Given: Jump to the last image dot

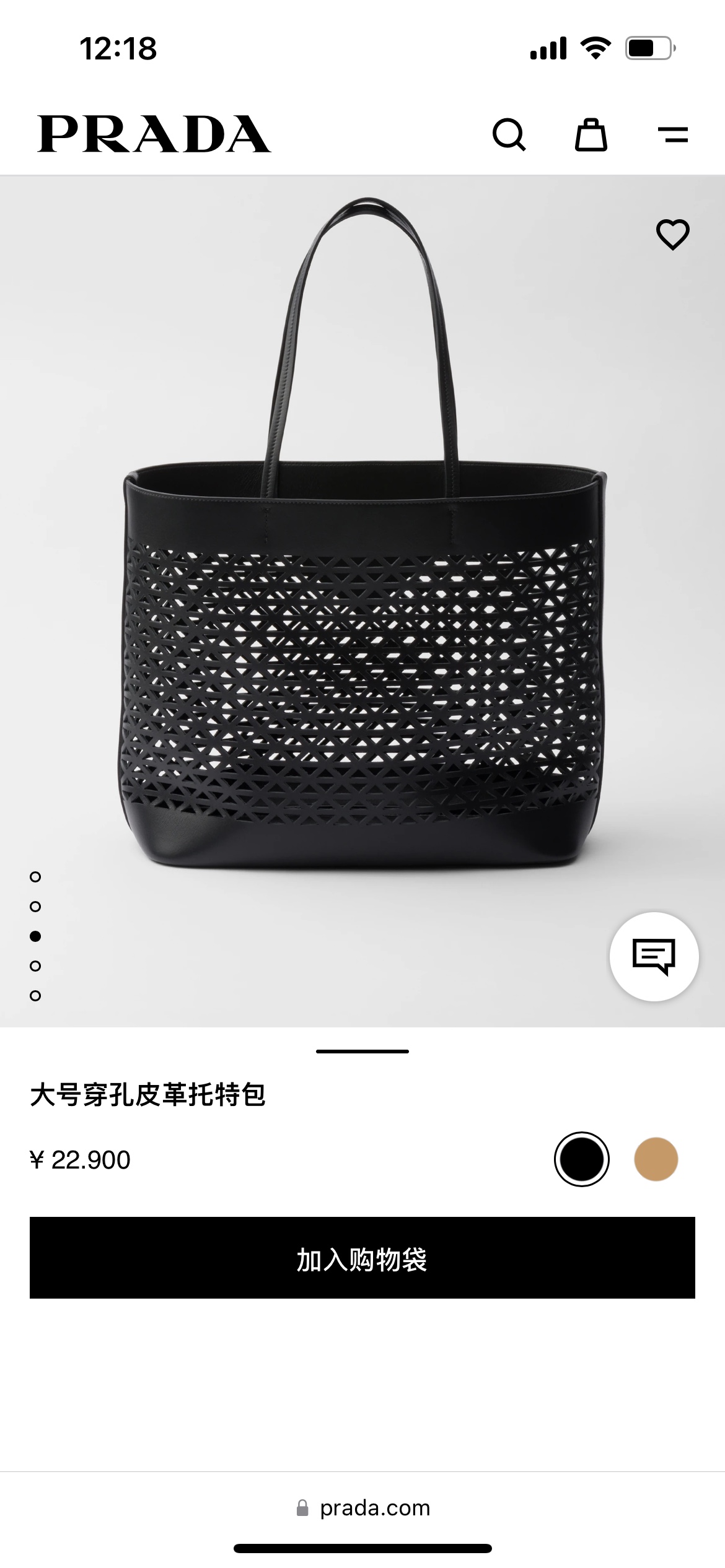Looking at the screenshot, I should 35,996.
